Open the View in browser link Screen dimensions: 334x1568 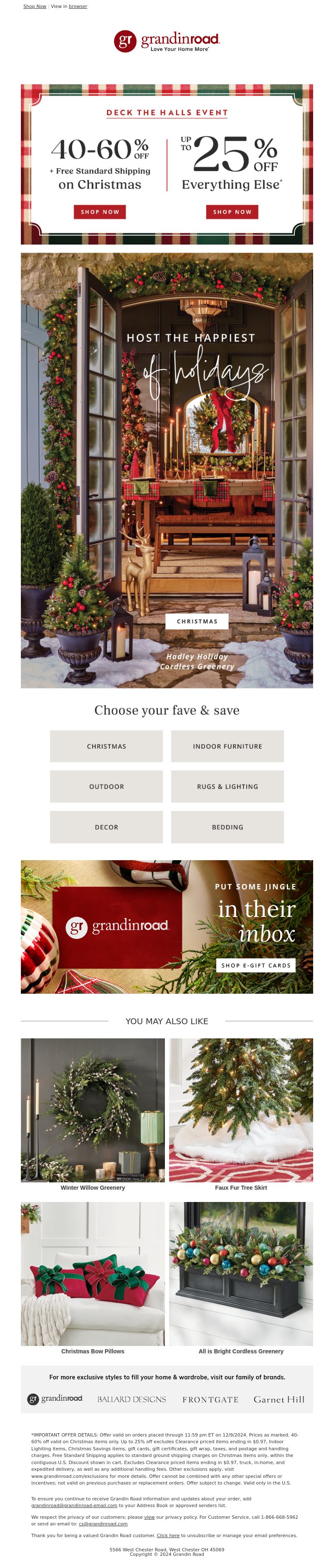[77, 7]
